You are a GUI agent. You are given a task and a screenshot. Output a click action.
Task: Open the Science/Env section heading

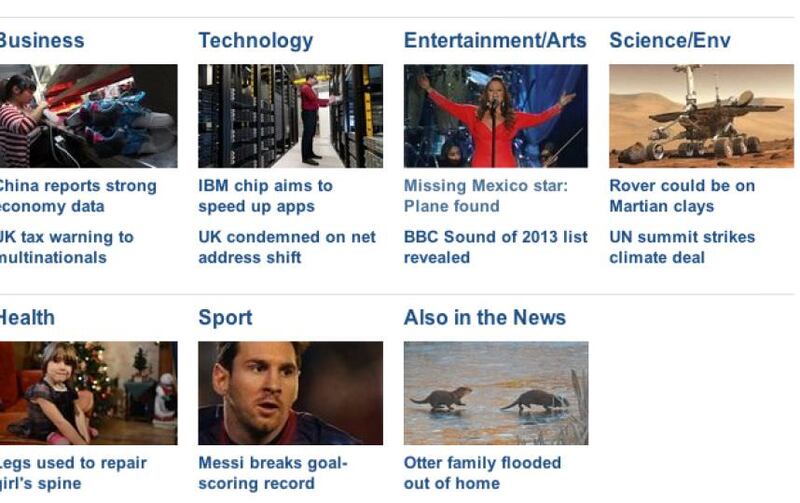[x=669, y=41]
